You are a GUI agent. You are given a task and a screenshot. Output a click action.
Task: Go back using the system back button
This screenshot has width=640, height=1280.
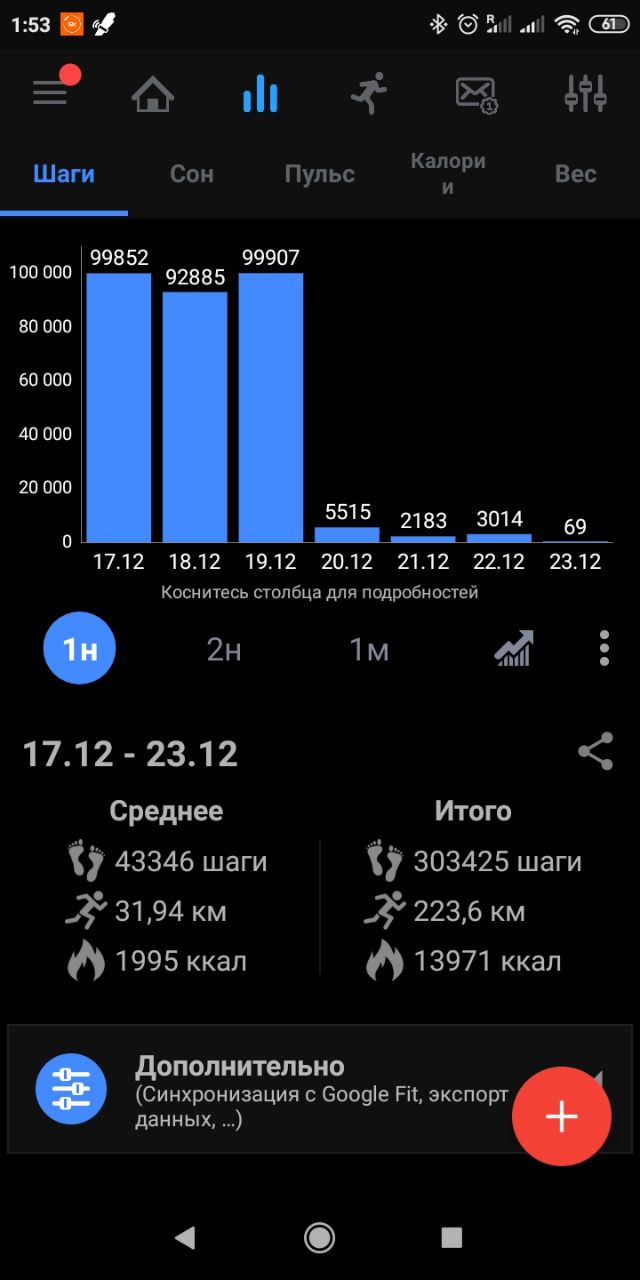[x=184, y=1237]
